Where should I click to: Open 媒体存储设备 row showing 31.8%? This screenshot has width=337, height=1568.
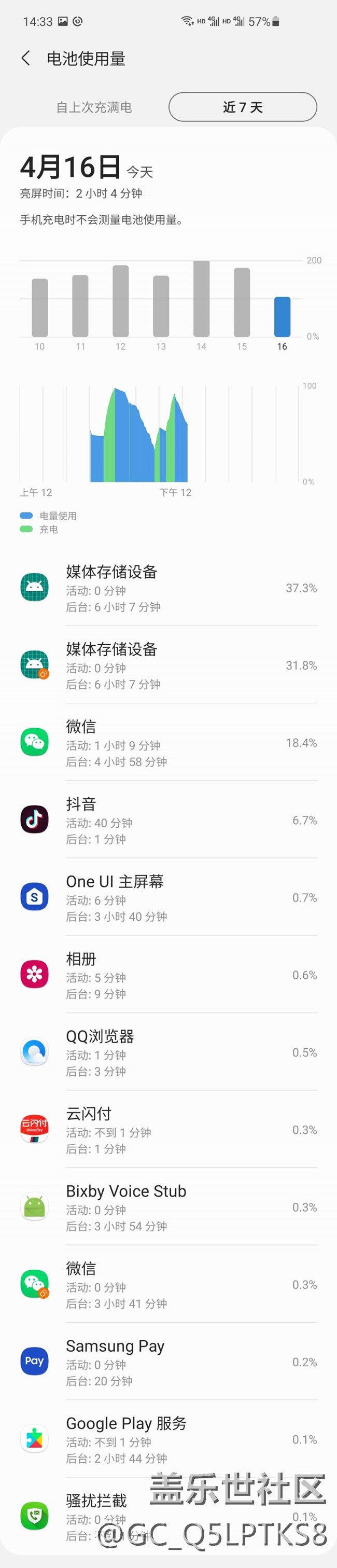[168, 665]
